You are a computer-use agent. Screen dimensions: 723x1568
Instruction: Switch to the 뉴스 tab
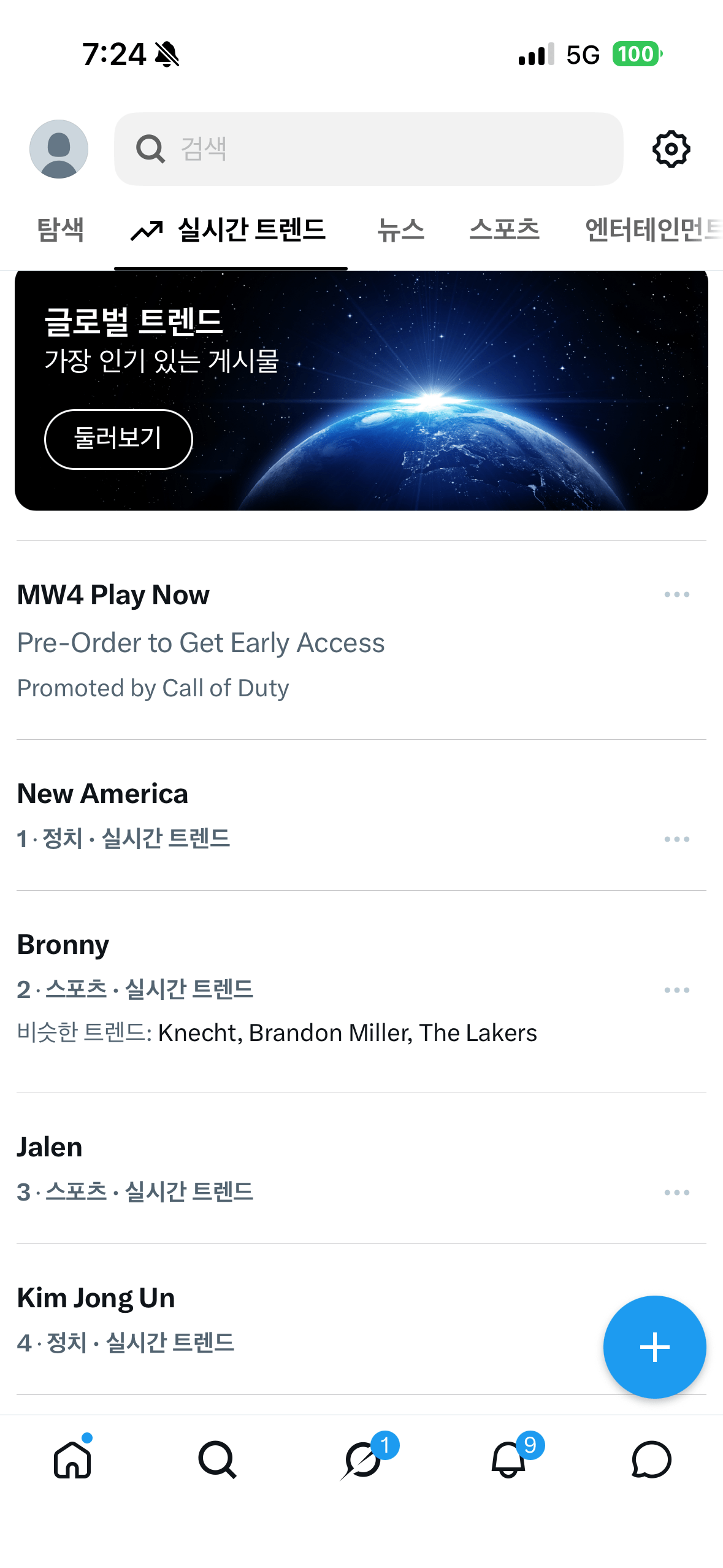tap(400, 230)
